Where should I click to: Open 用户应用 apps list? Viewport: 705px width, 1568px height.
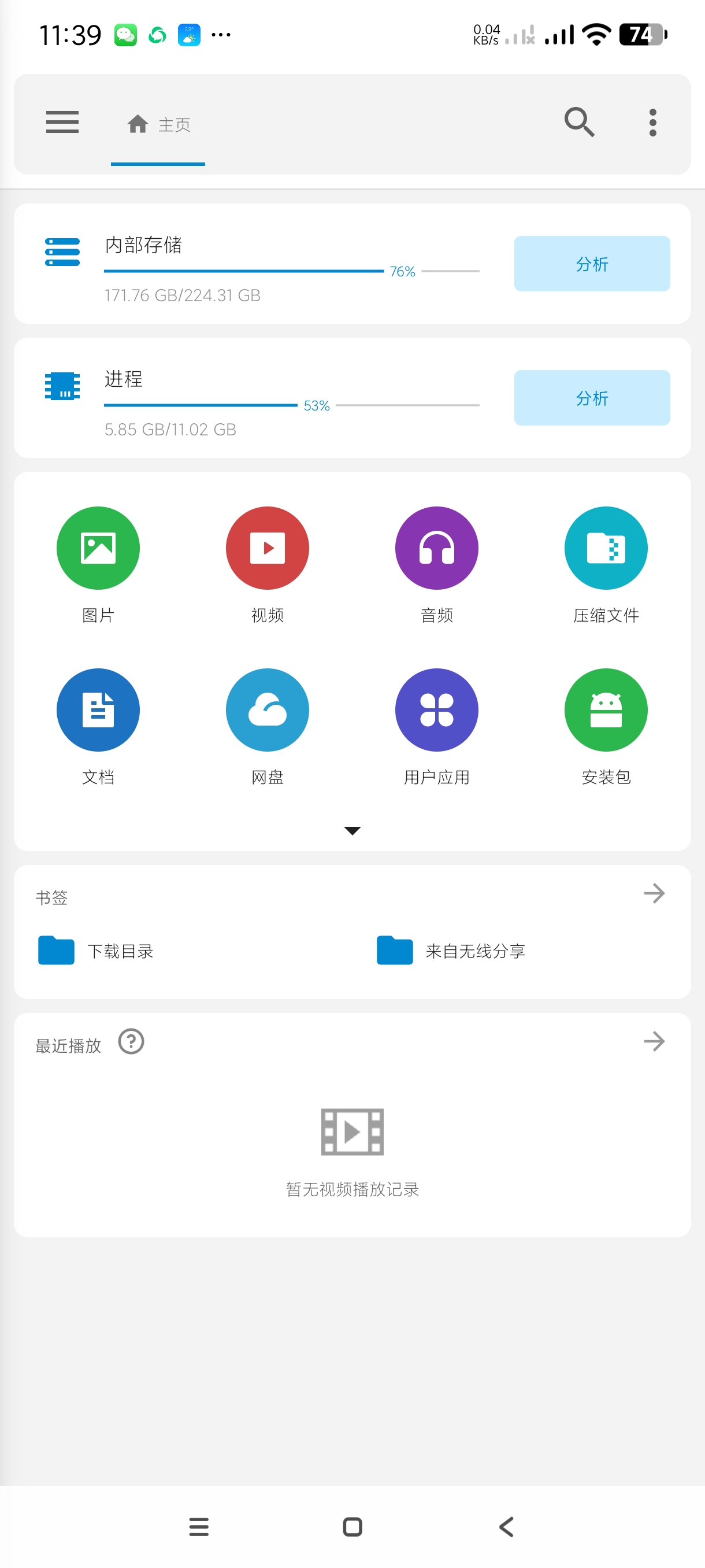436,710
